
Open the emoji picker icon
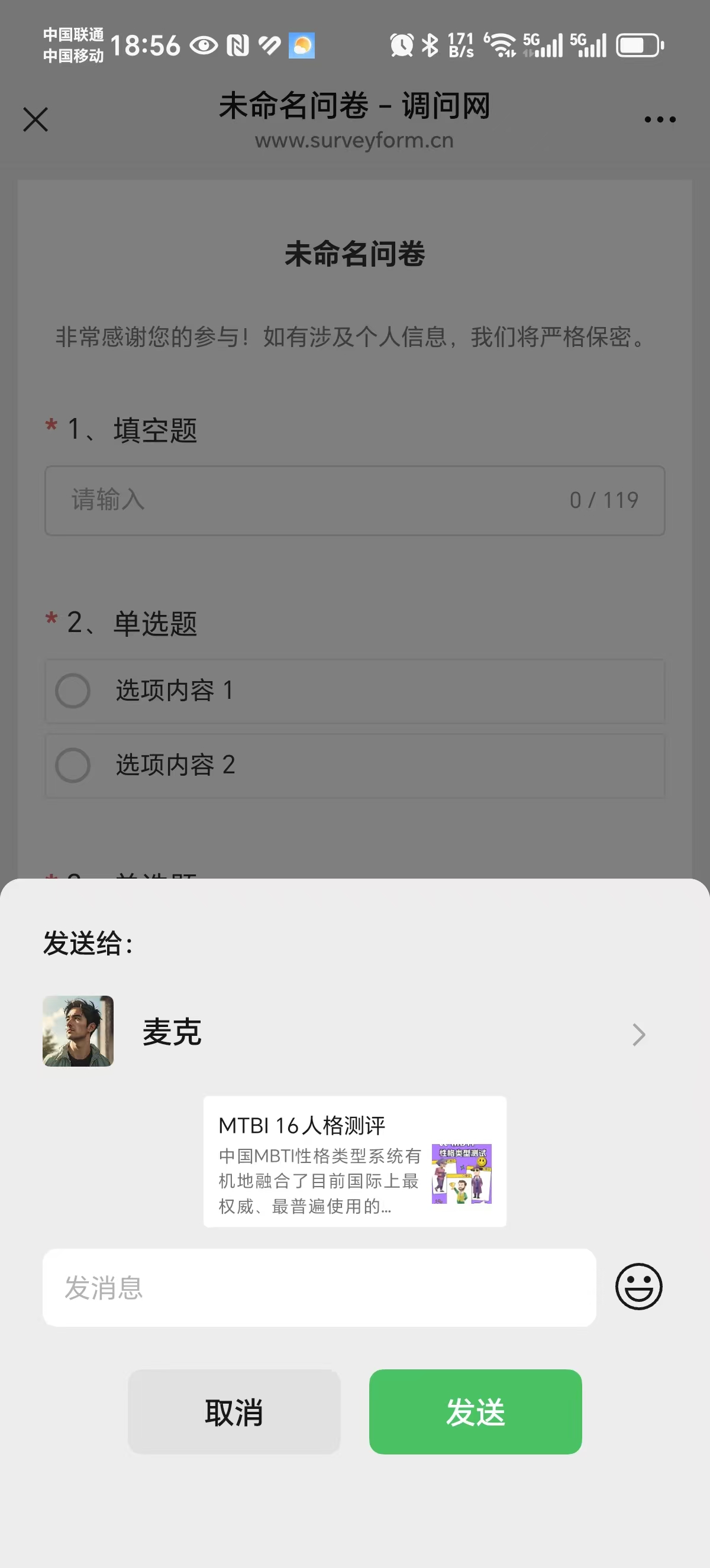pyautogui.click(x=638, y=1286)
